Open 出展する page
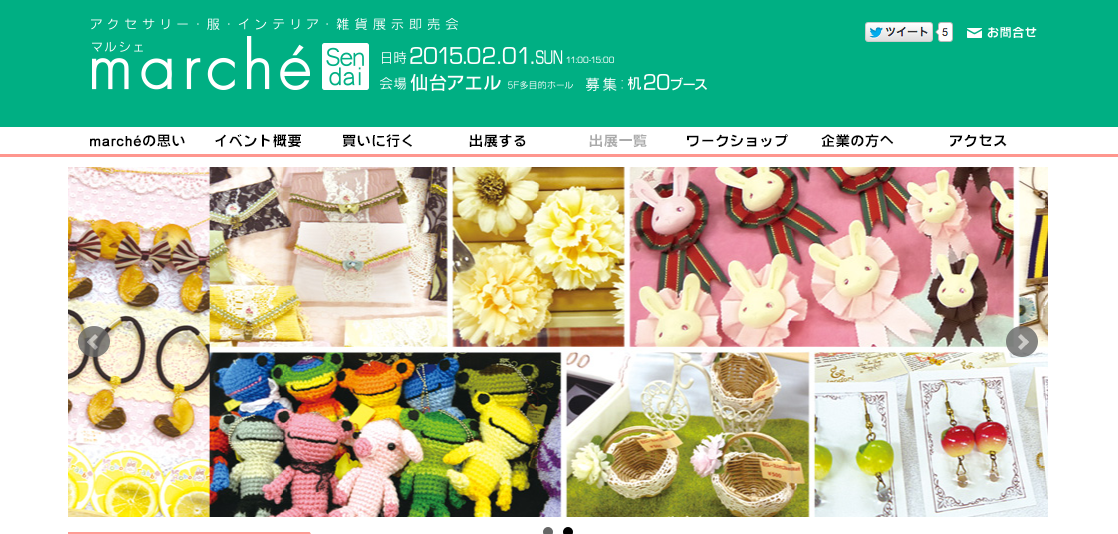Screen dimensions: 1118x534 click(498, 141)
